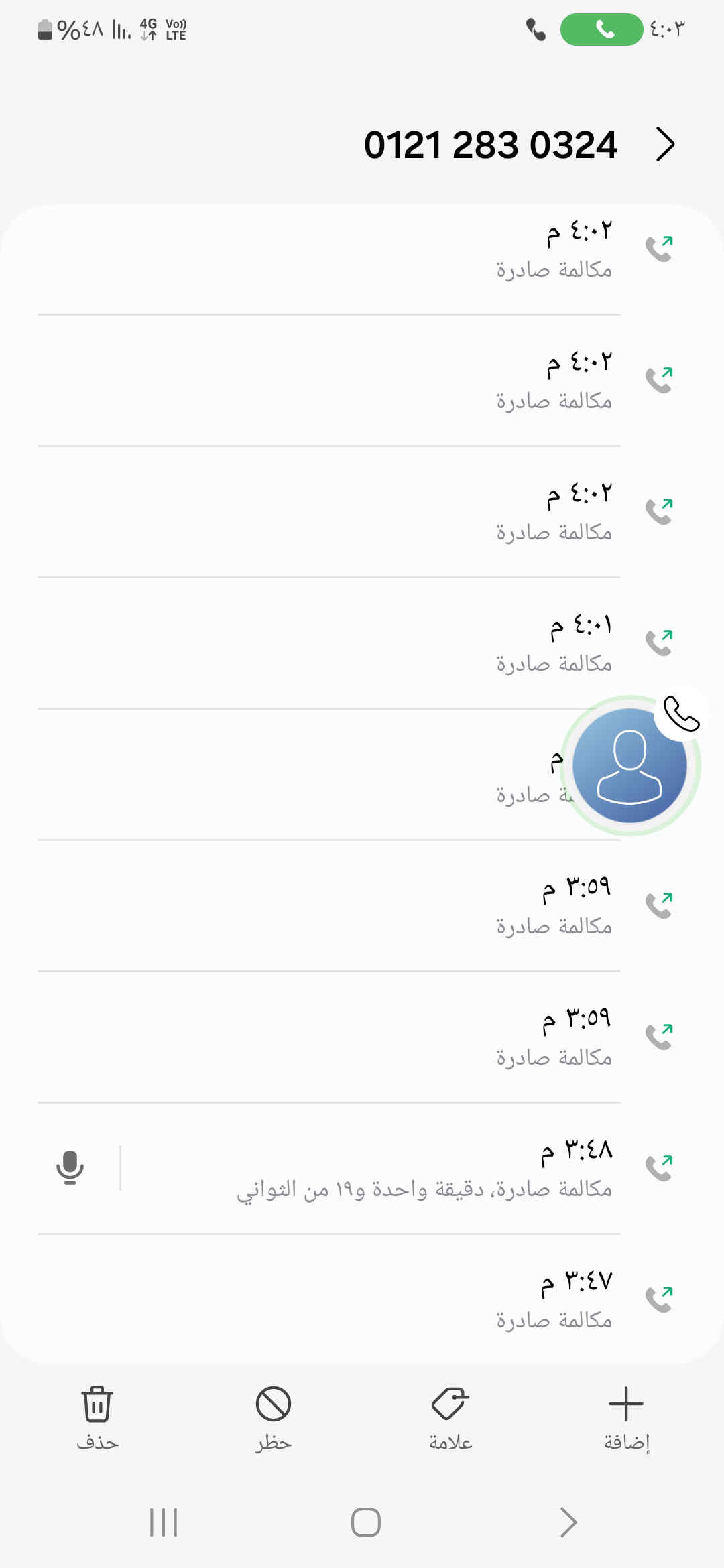
Task: Block this number with حظر
Action: pyautogui.click(x=274, y=1417)
